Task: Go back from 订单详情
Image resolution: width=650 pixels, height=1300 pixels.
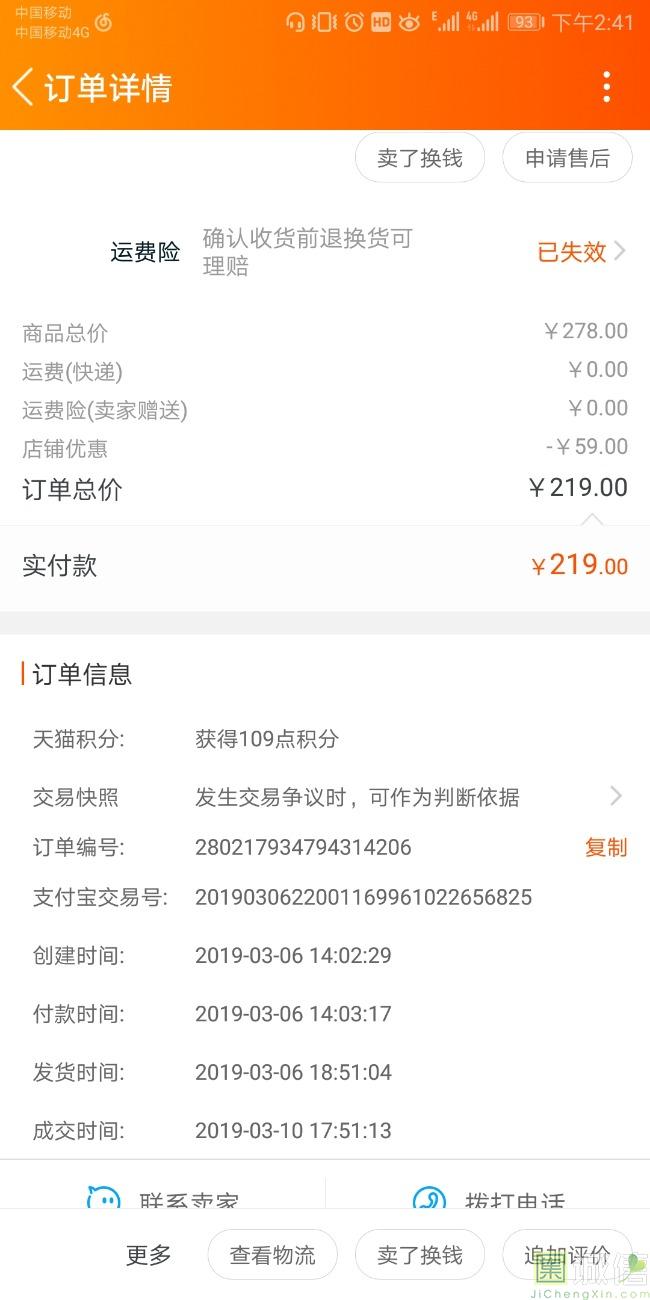Action: point(24,87)
